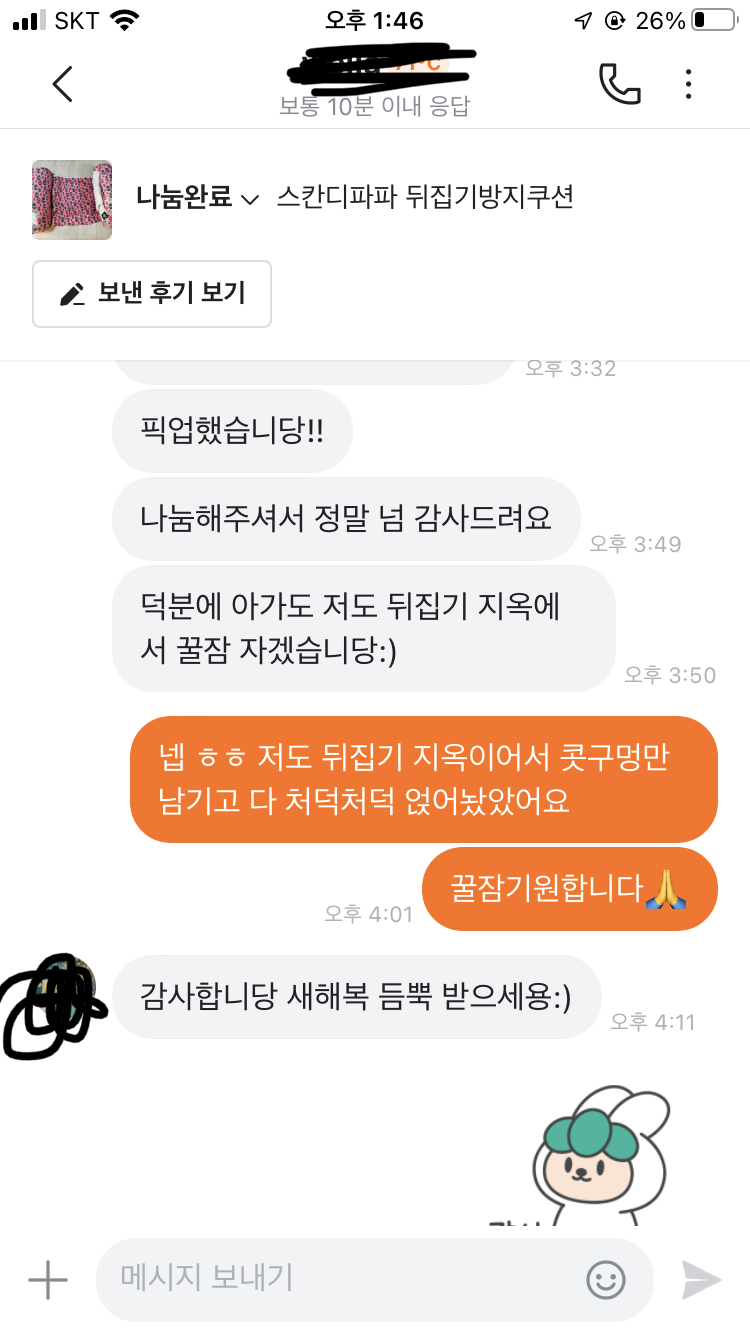Send the message with the arrow icon
The width and height of the screenshot is (750, 1334).
701,1279
